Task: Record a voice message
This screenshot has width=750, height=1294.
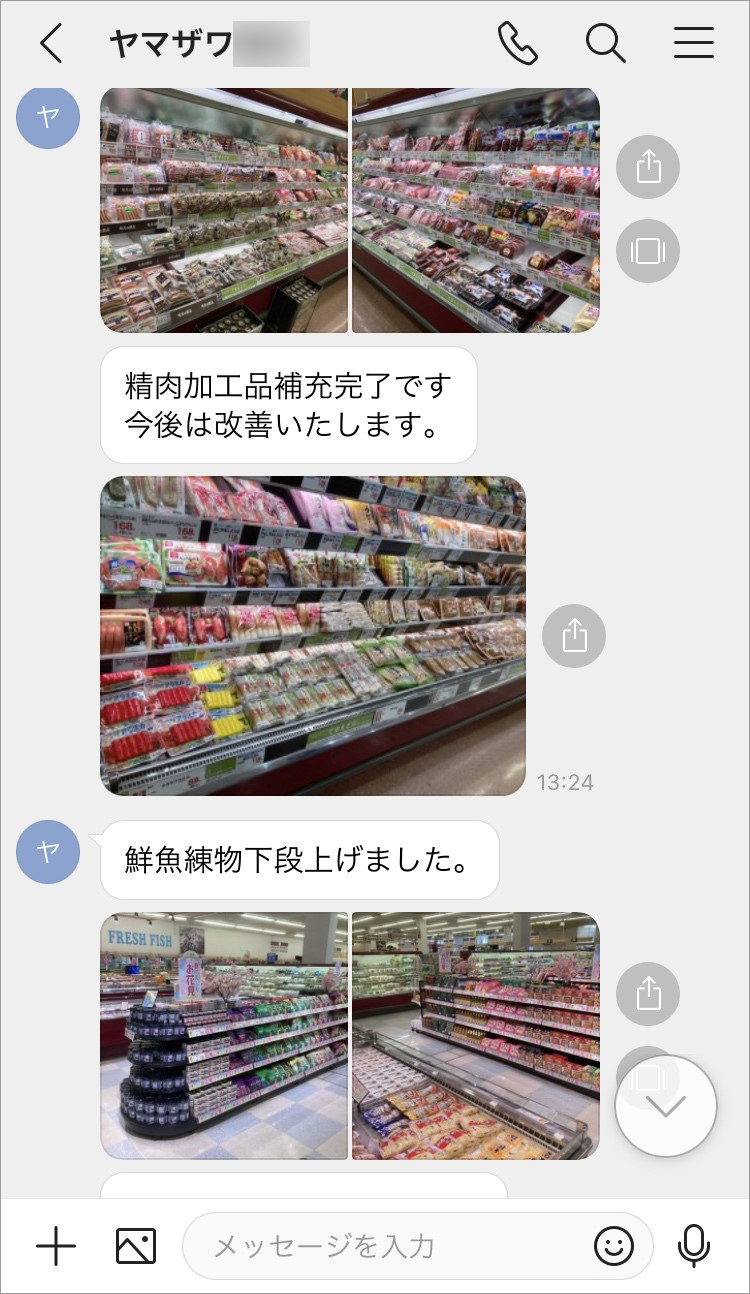Action: 694,1246
